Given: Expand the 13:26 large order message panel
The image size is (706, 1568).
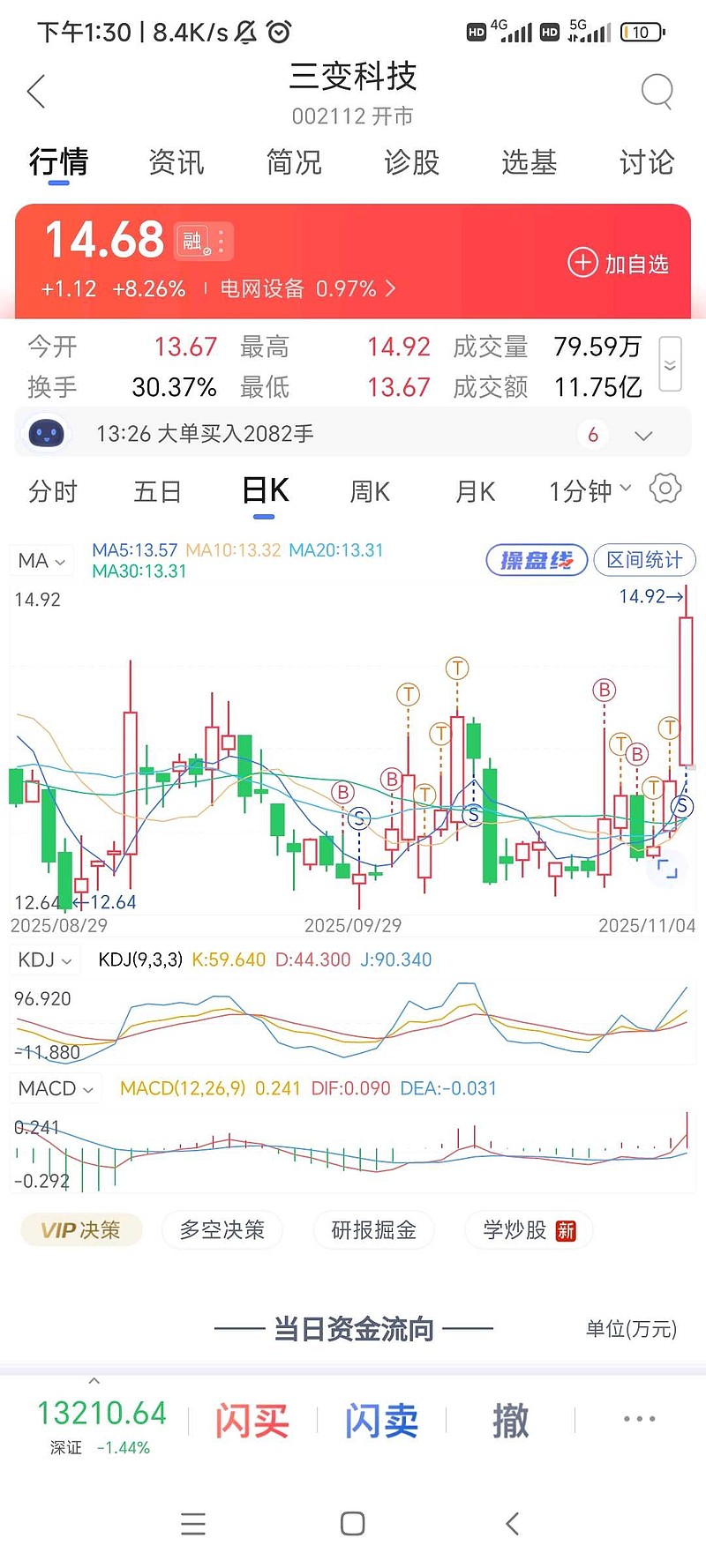Looking at the screenshot, I should pyautogui.click(x=643, y=434).
